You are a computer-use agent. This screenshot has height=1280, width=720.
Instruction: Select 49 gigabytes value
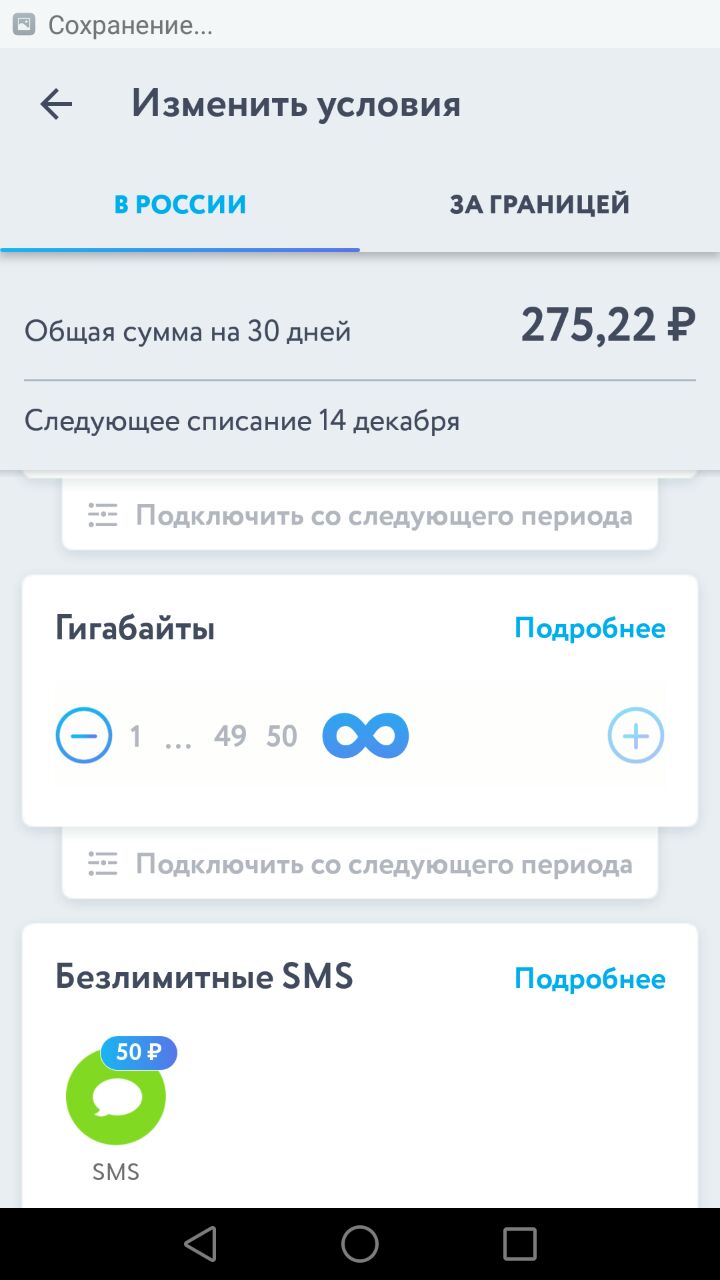pyautogui.click(x=230, y=737)
